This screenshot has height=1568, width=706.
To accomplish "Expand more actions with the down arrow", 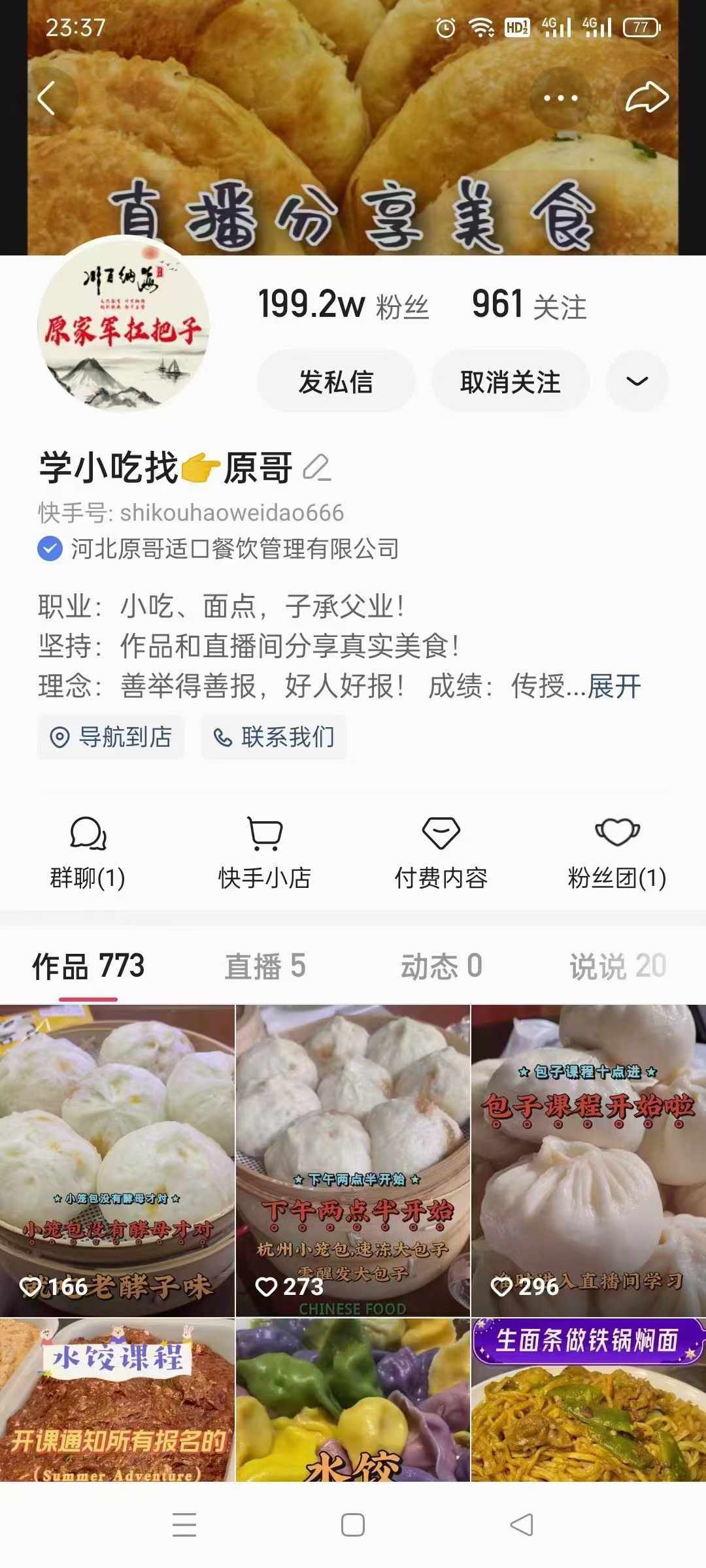I will [x=637, y=381].
